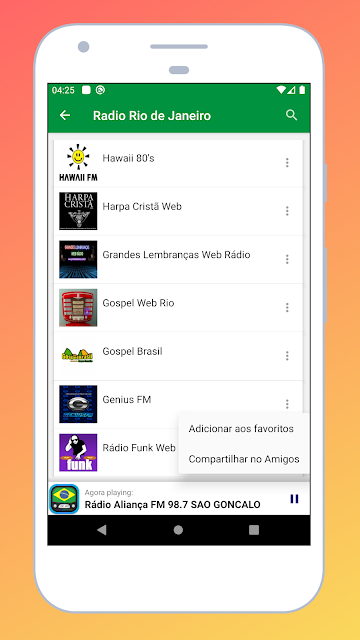Open the Harpa Cristã Web station
This screenshot has height=640, width=360.
(x=178, y=211)
